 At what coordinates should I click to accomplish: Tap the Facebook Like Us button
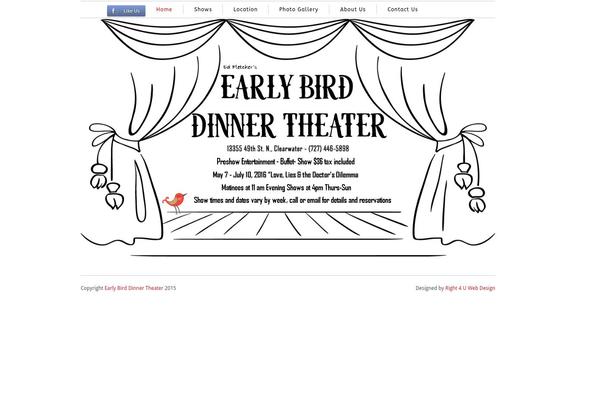point(126,10)
